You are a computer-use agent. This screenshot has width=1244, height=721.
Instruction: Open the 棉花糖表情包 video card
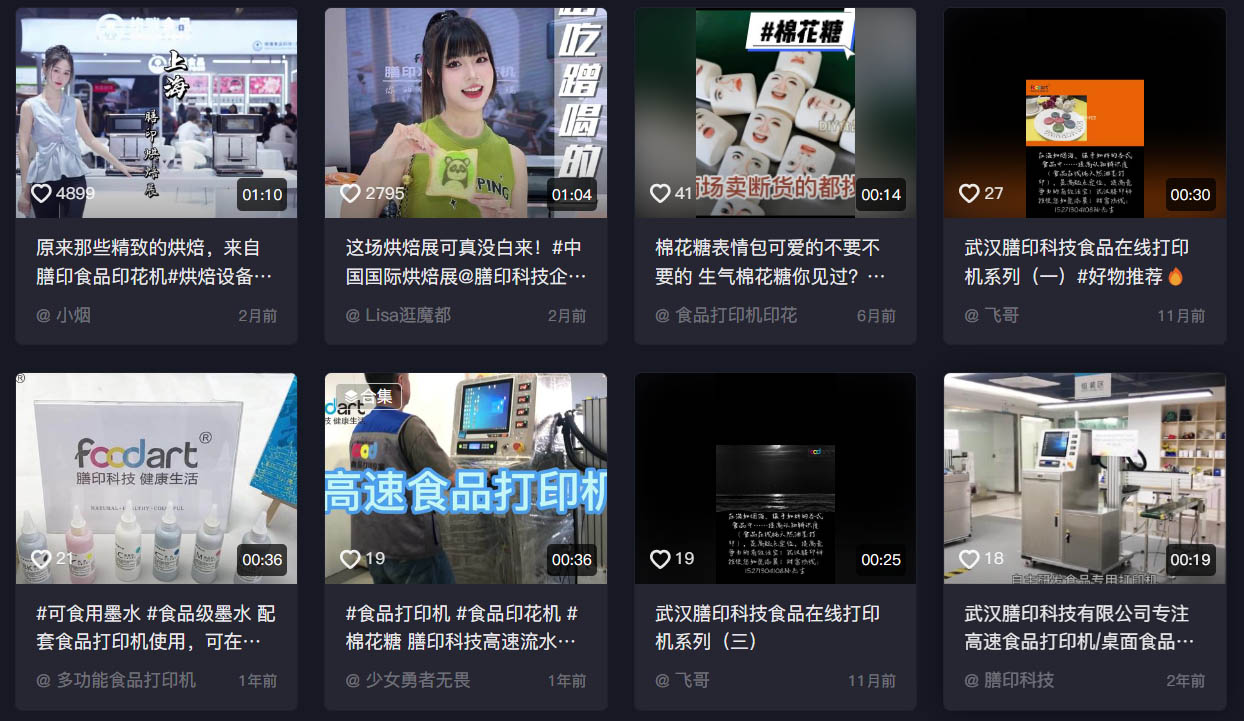[775, 113]
